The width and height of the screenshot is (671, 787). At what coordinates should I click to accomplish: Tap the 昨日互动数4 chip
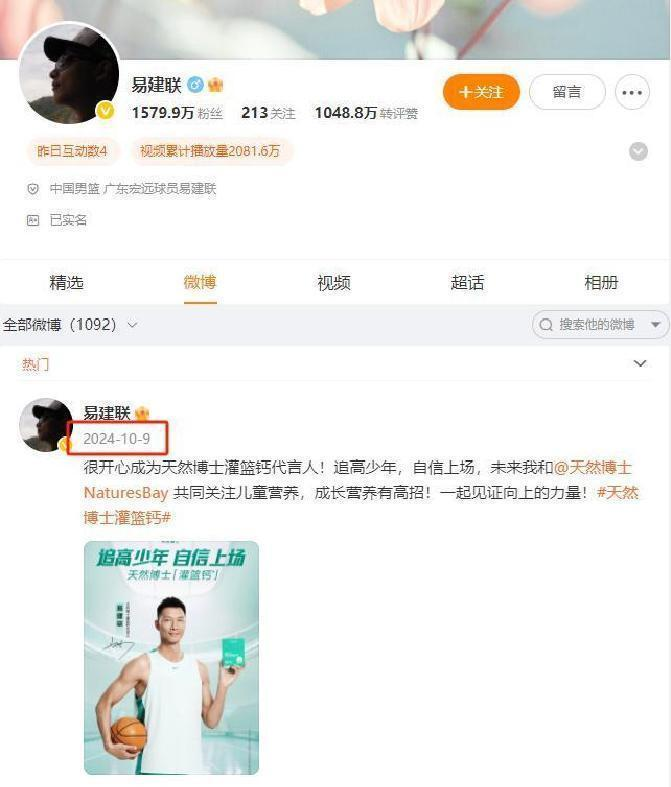(x=74, y=152)
